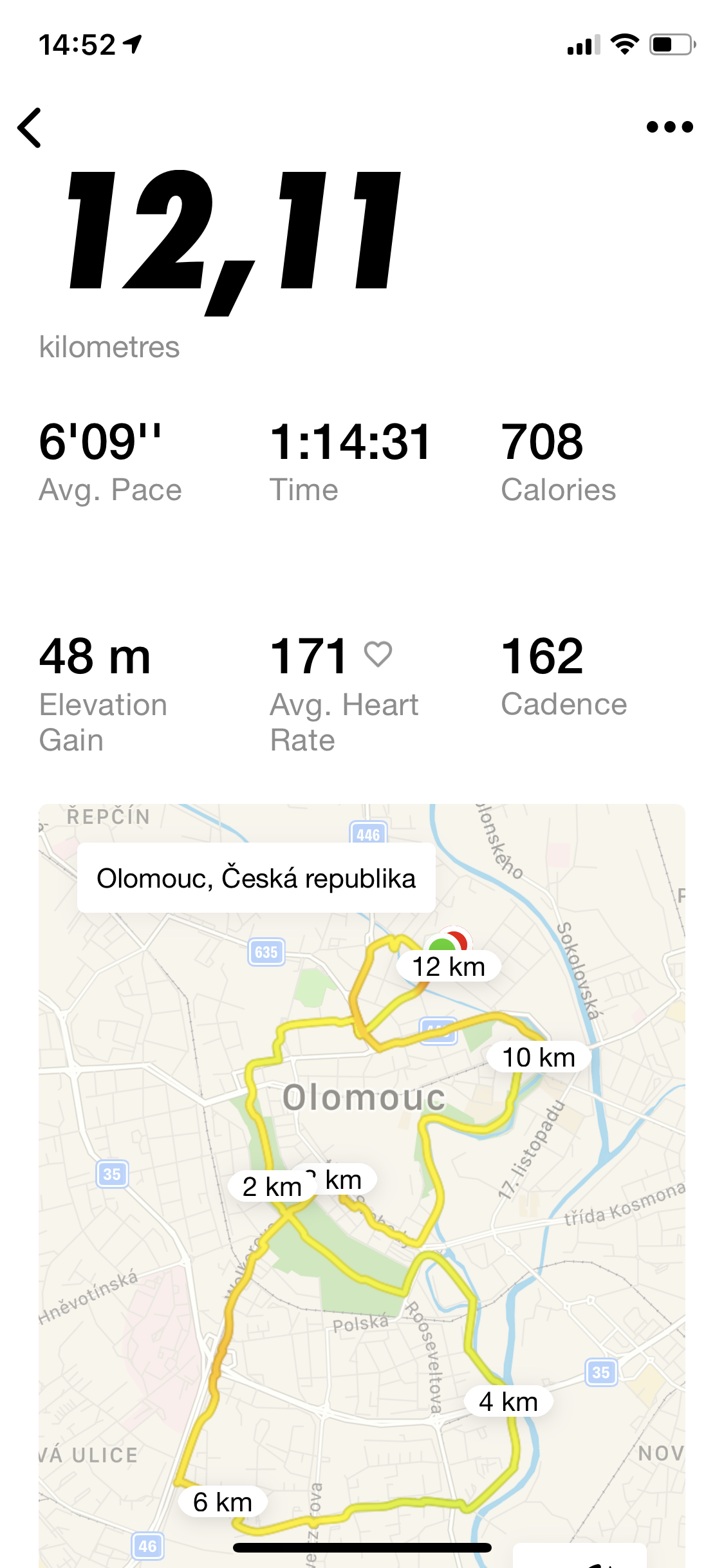Open the route map of Olomouc
The image size is (724, 1568).
[362, 1186]
